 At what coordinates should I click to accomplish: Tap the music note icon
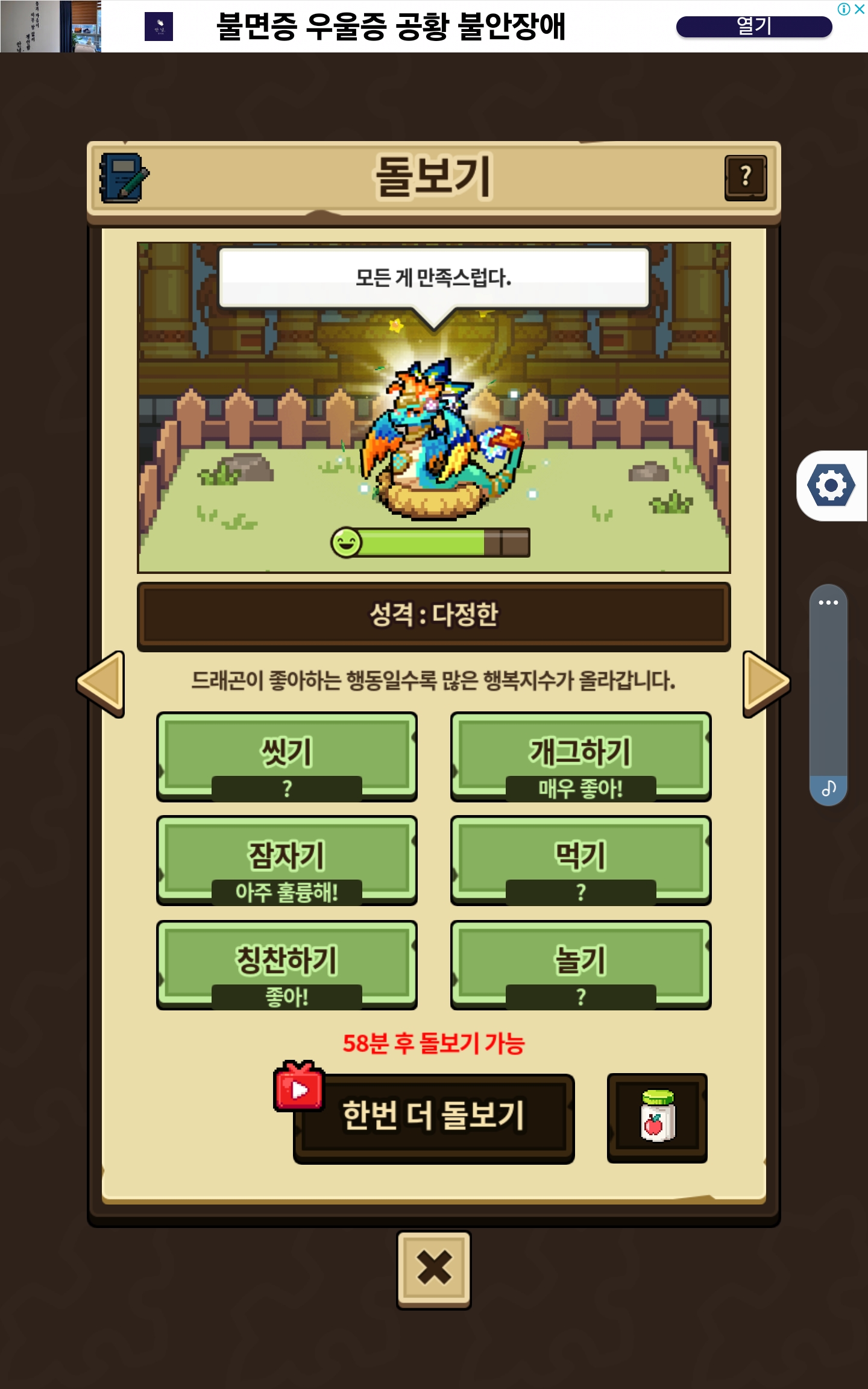828,788
